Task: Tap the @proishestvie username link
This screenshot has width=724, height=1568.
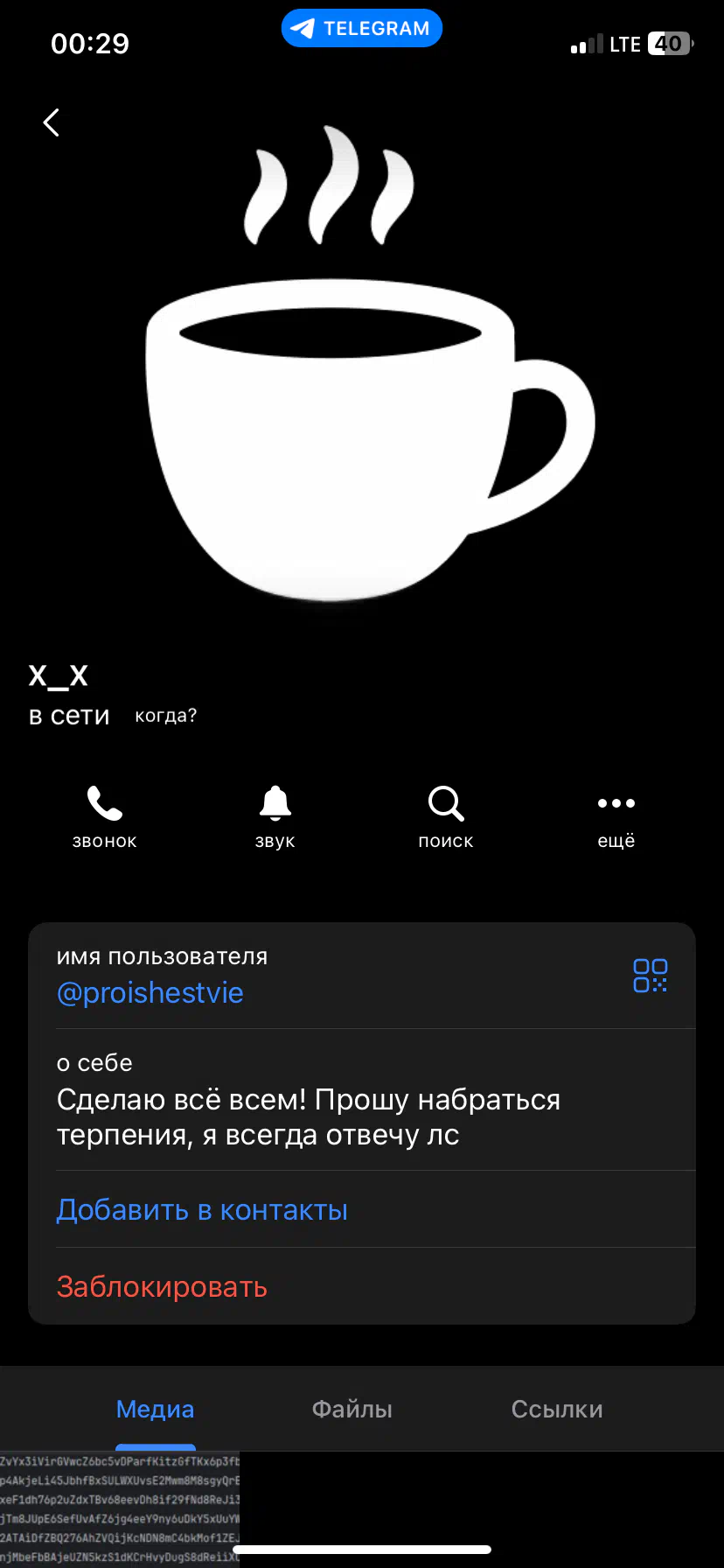Action: 150,993
